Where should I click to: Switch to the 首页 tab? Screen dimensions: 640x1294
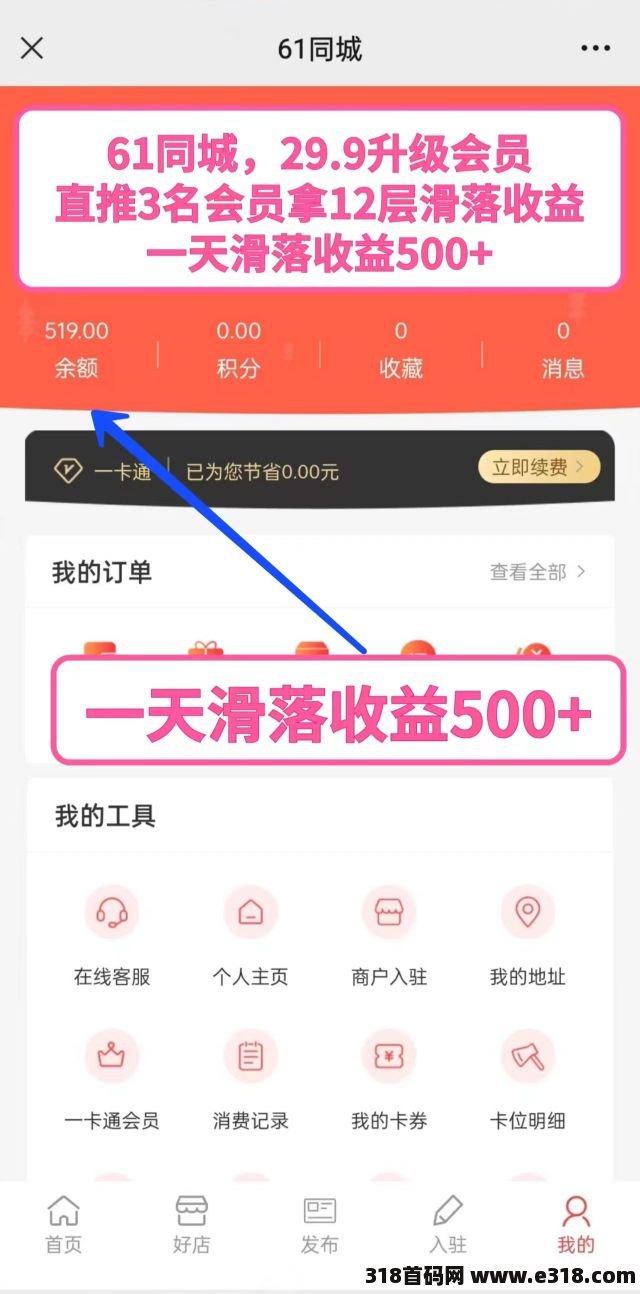[x=64, y=1224]
